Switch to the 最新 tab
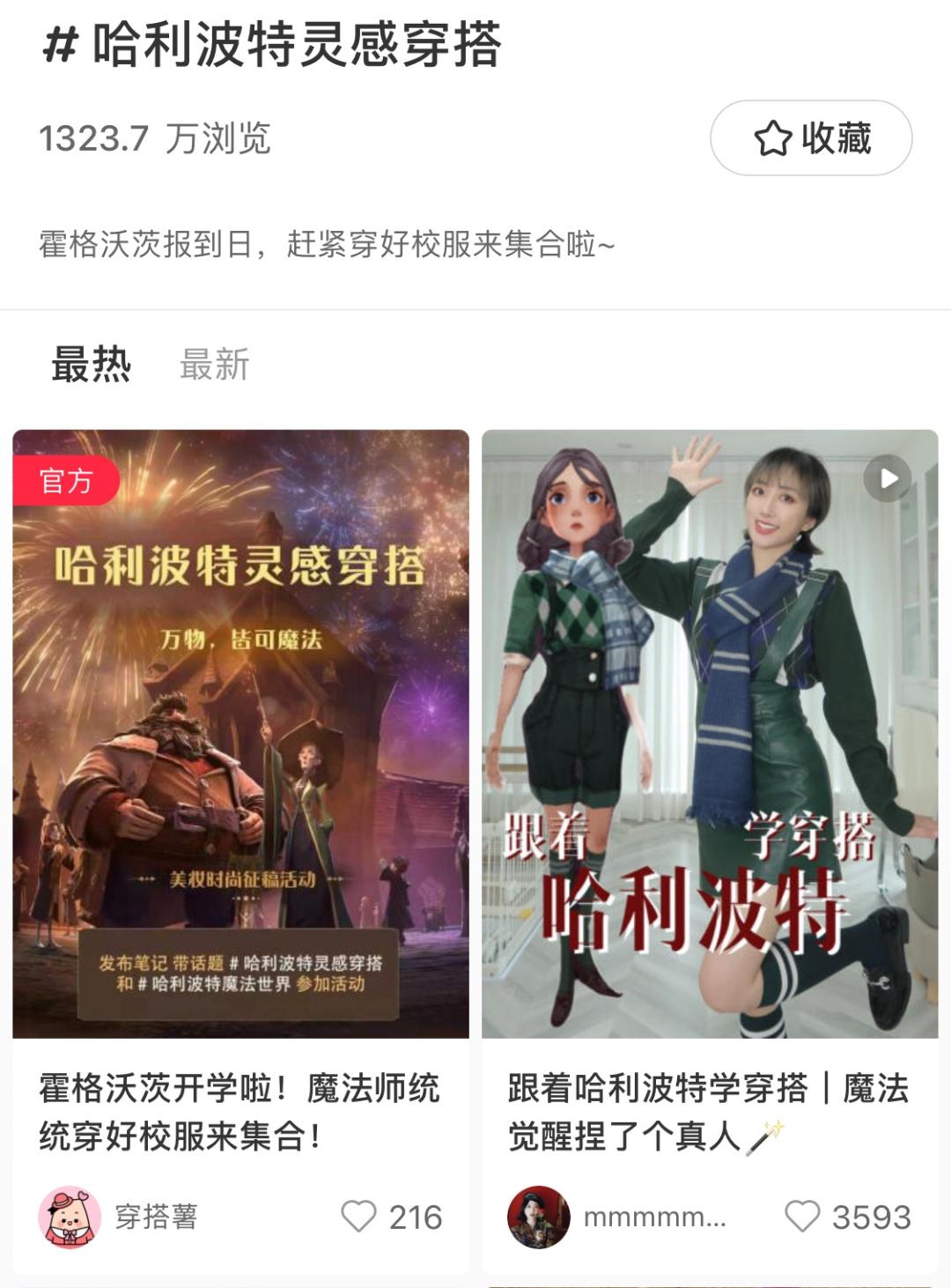Image resolution: width=951 pixels, height=1288 pixels. [x=215, y=365]
